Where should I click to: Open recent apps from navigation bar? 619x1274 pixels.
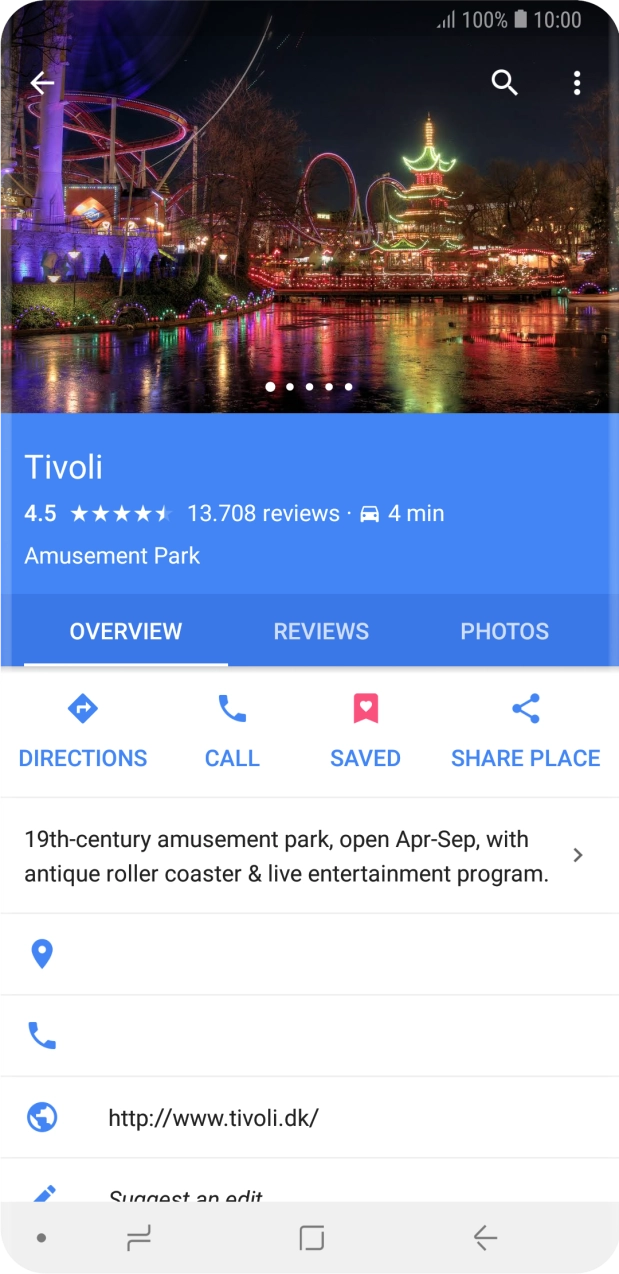click(139, 1239)
